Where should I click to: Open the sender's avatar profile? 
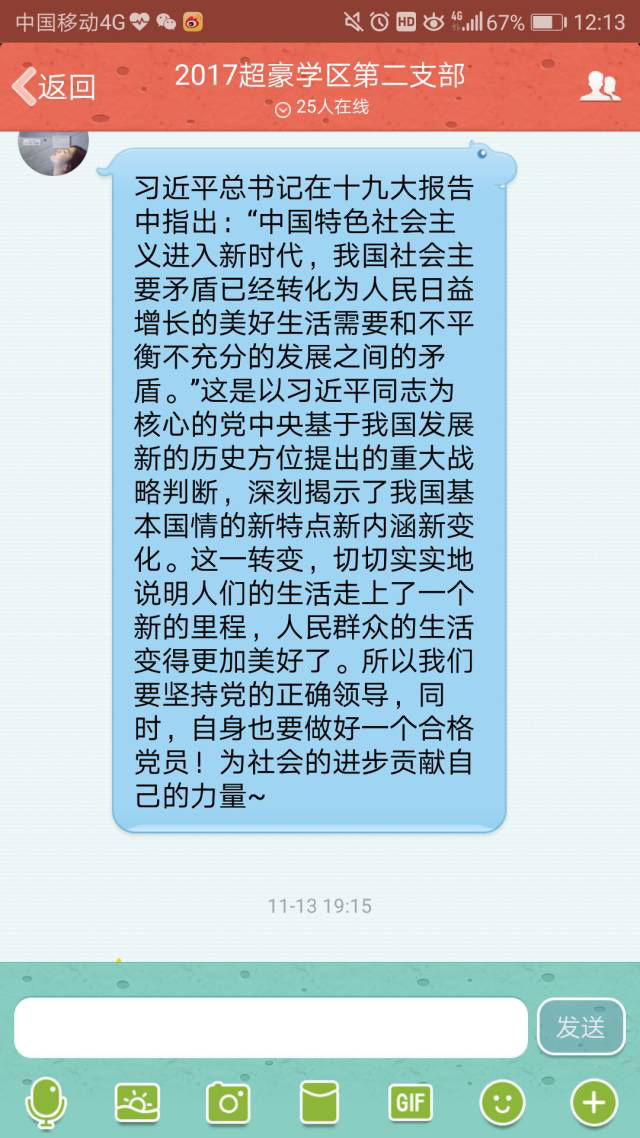click(x=54, y=148)
